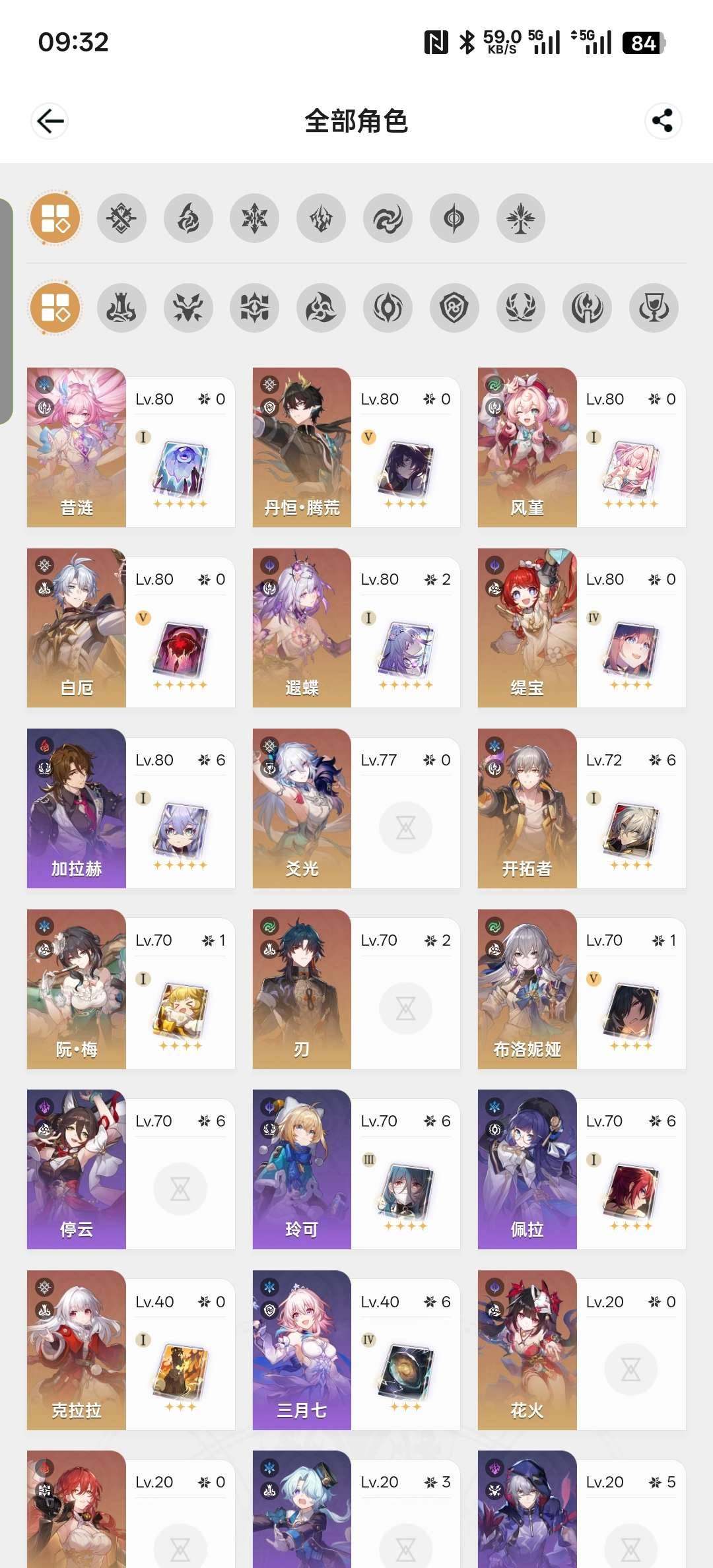Go back using the arrow button
713x1568 pixels.
pyautogui.click(x=50, y=121)
